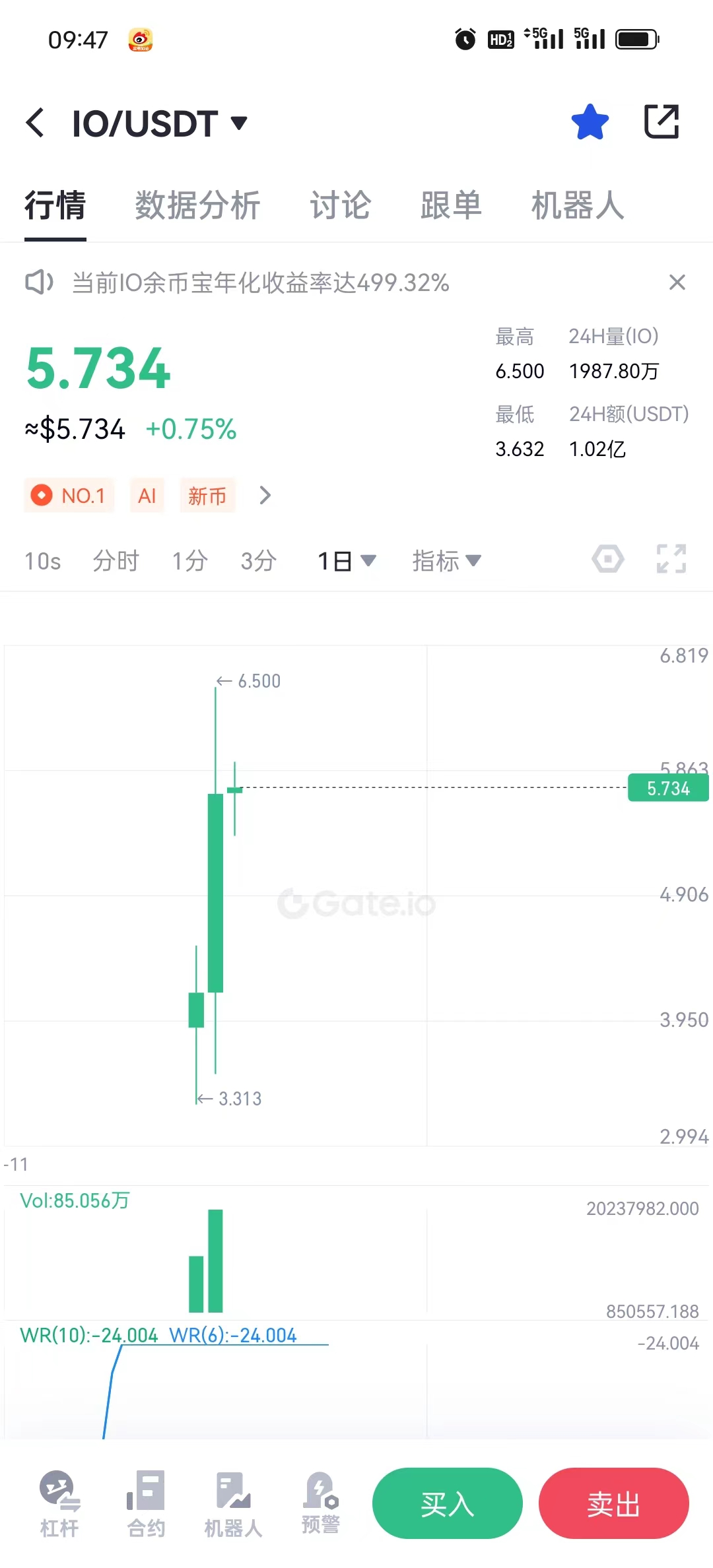Share this market page
This screenshot has width=713, height=1568.
(x=662, y=122)
